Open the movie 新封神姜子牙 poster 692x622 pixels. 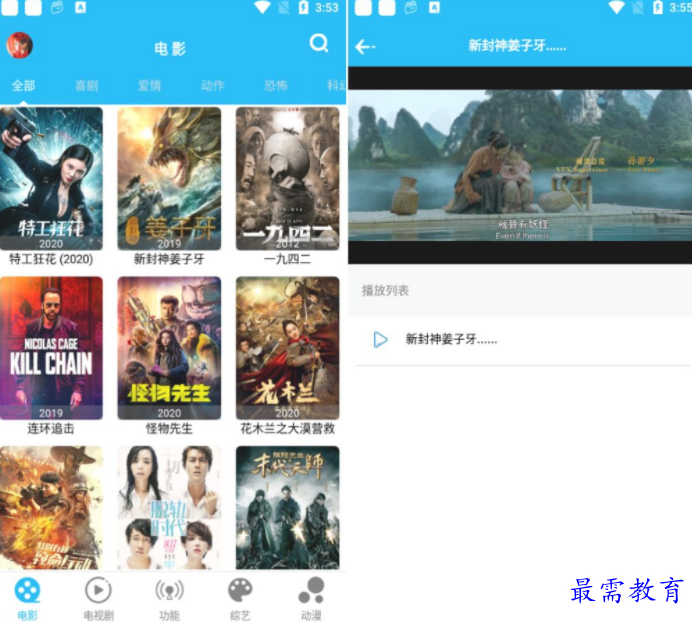pos(169,178)
